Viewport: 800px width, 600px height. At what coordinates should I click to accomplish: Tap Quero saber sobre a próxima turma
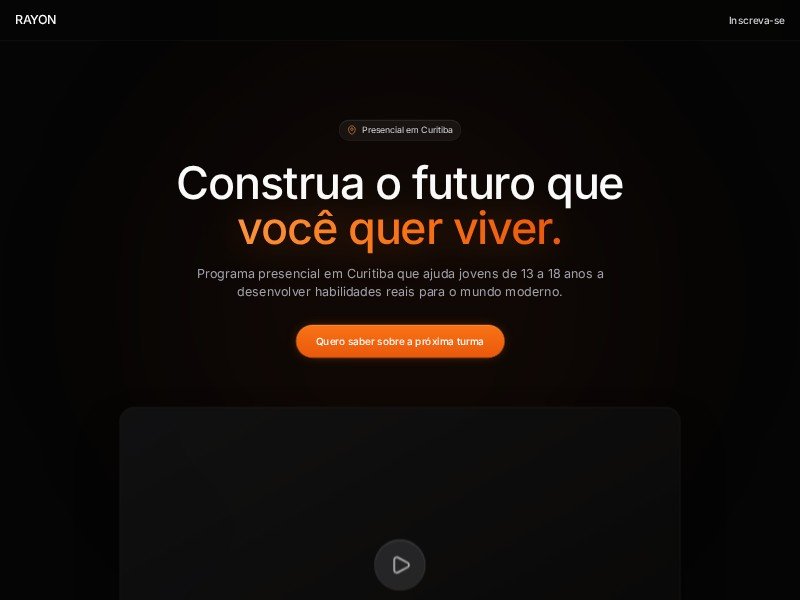pos(400,341)
